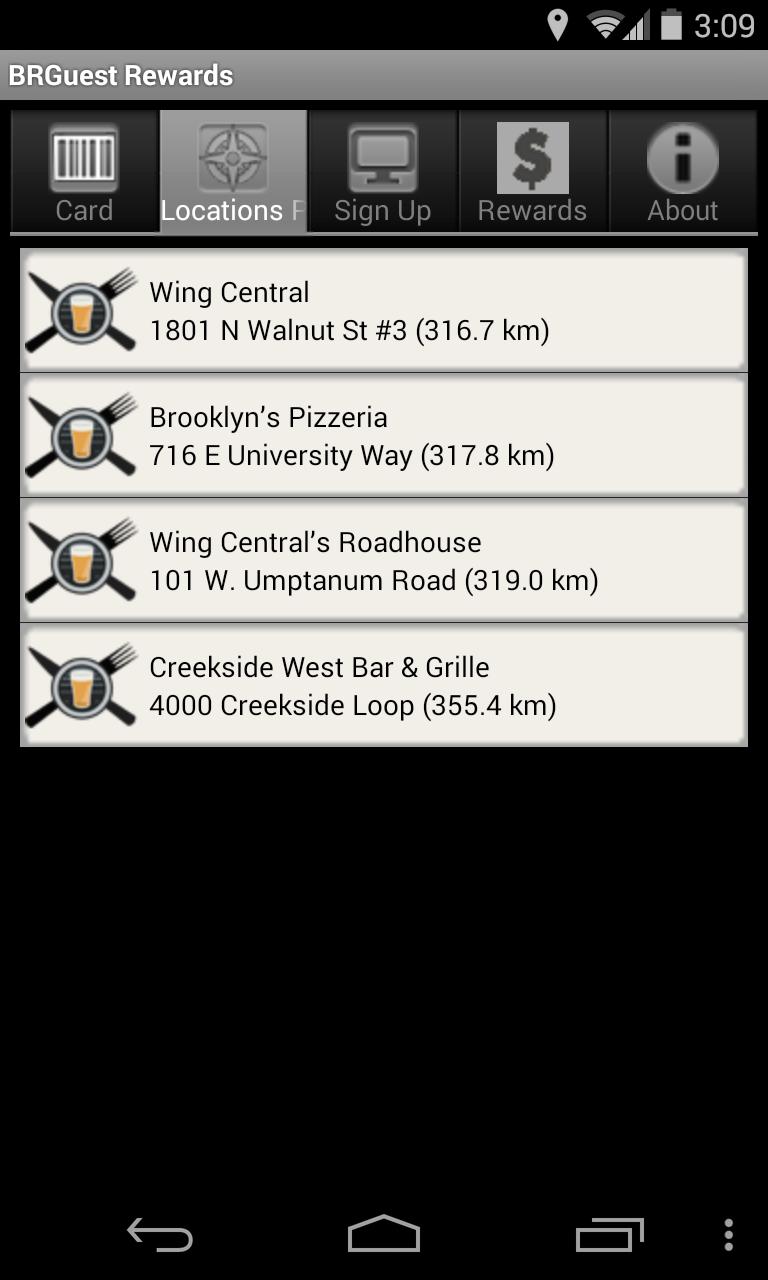Open the Wing Central location on Walnut St
Image resolution: width=768 pixels, height=1280 pixels.
(x=384, y=311)
